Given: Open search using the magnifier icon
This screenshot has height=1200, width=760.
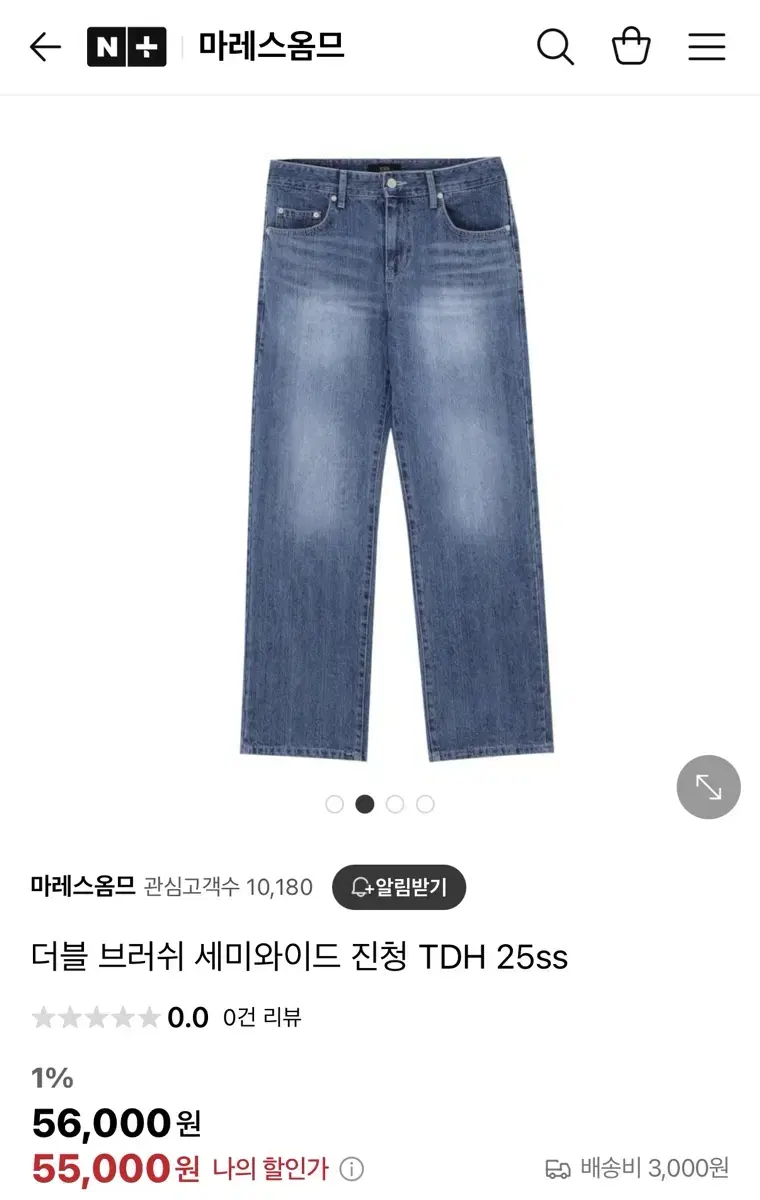Looking at the screenshot, I should tap(556, 47).
